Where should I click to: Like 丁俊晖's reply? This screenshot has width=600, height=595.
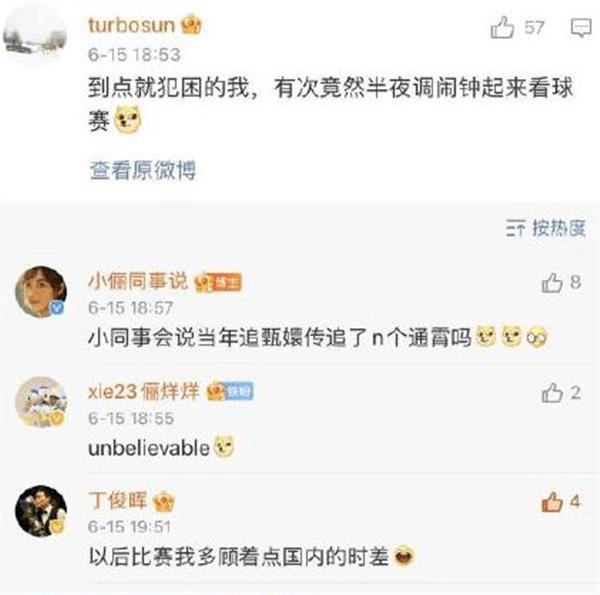coord(552,502)
